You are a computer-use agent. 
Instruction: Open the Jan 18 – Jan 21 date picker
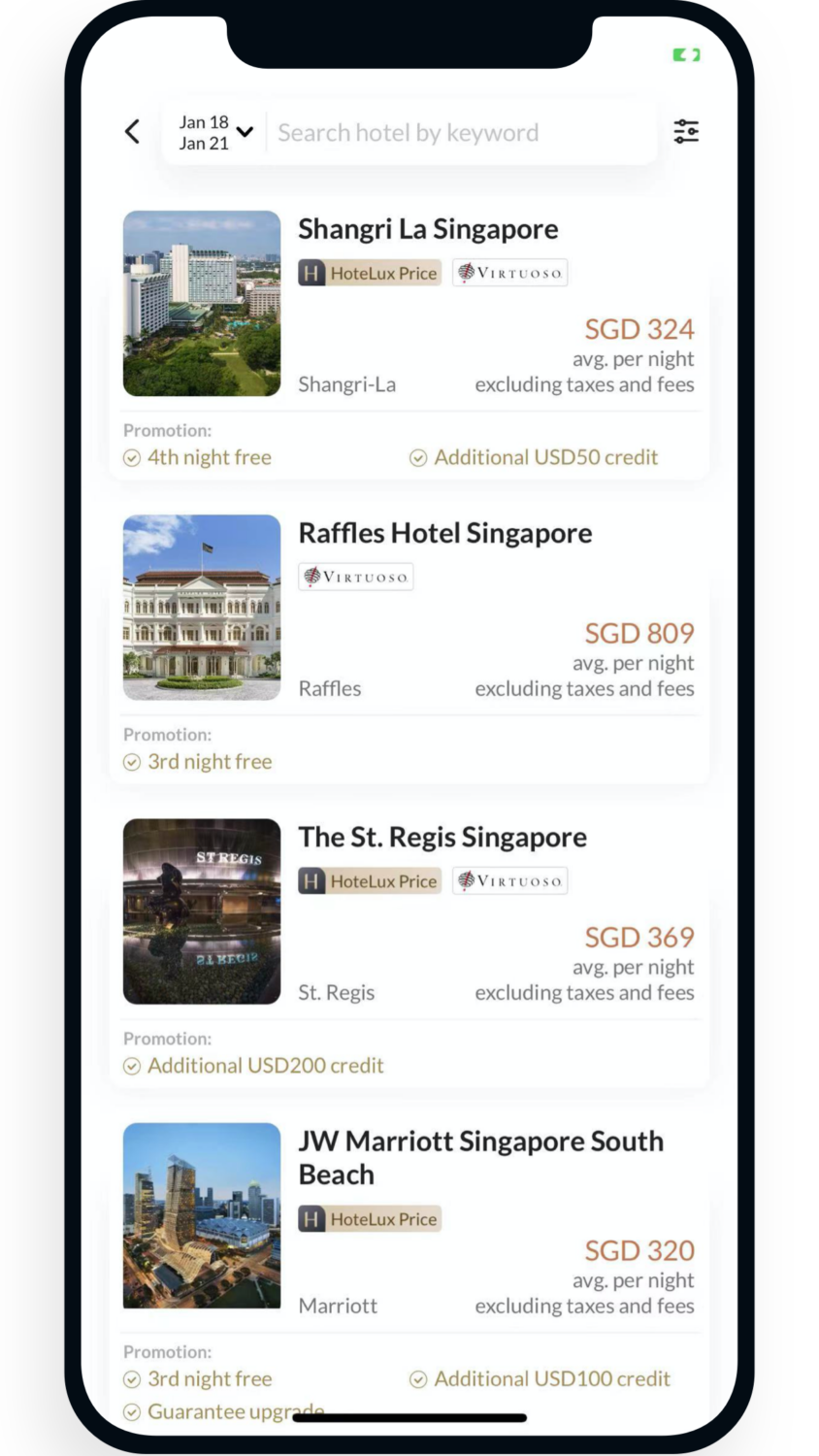pyautogui.click(x=215, y=133)
